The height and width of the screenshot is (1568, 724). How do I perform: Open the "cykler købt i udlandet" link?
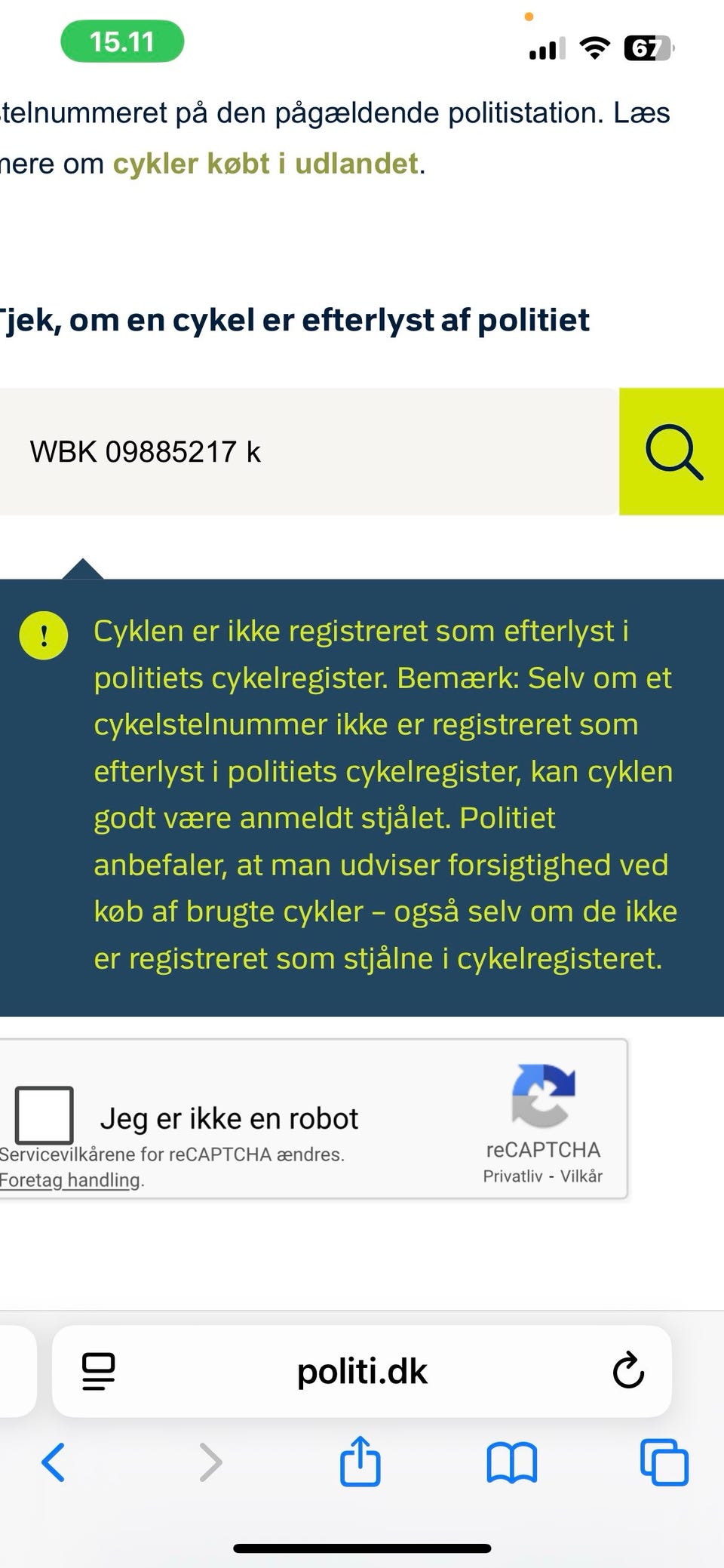(268, 162)
